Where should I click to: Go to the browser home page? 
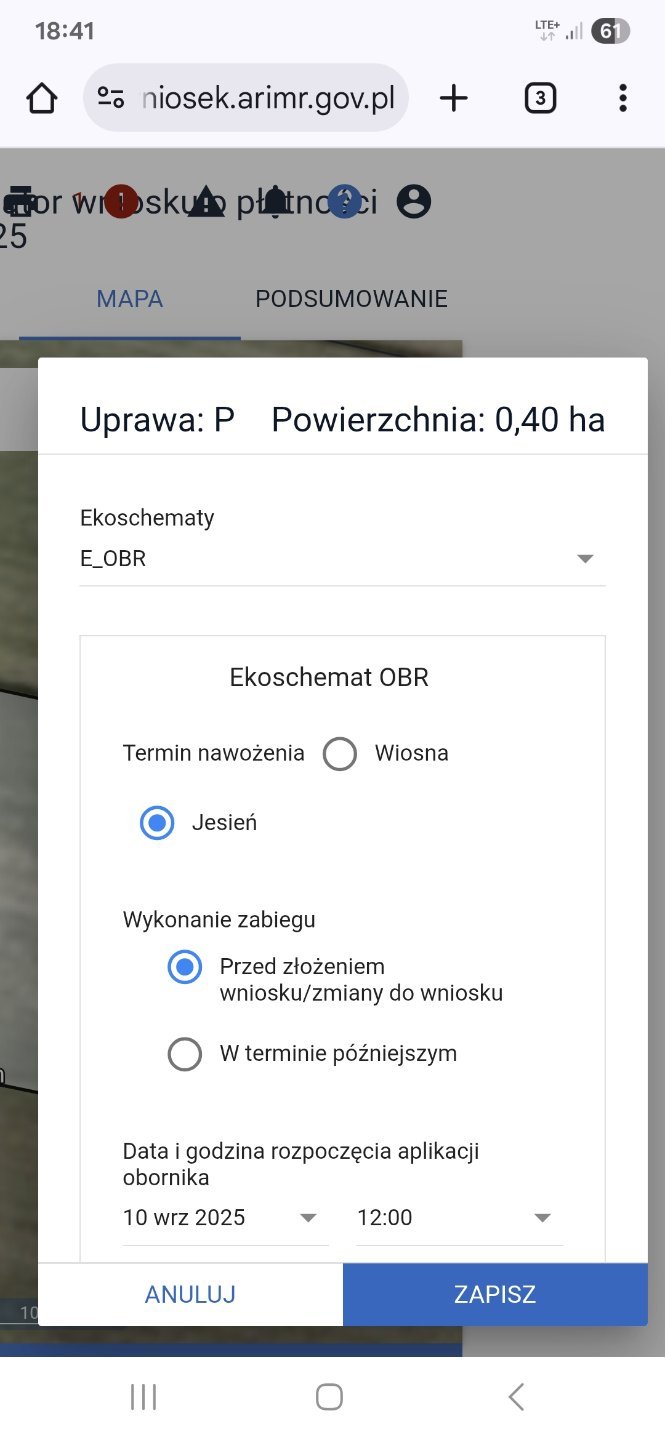click(x=42, y=98)
